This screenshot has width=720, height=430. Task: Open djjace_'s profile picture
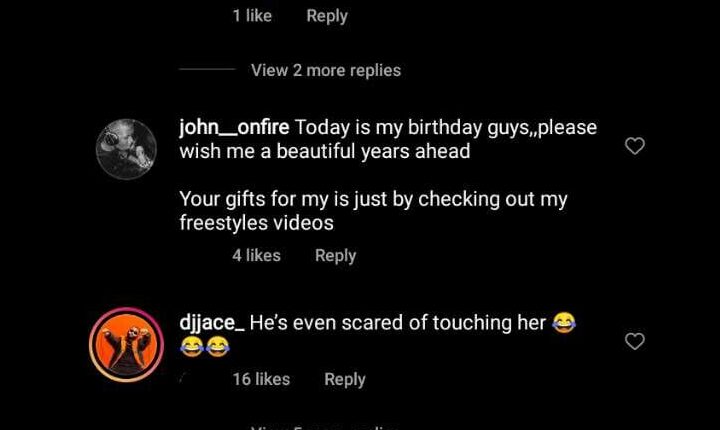(x=125, y=342)
